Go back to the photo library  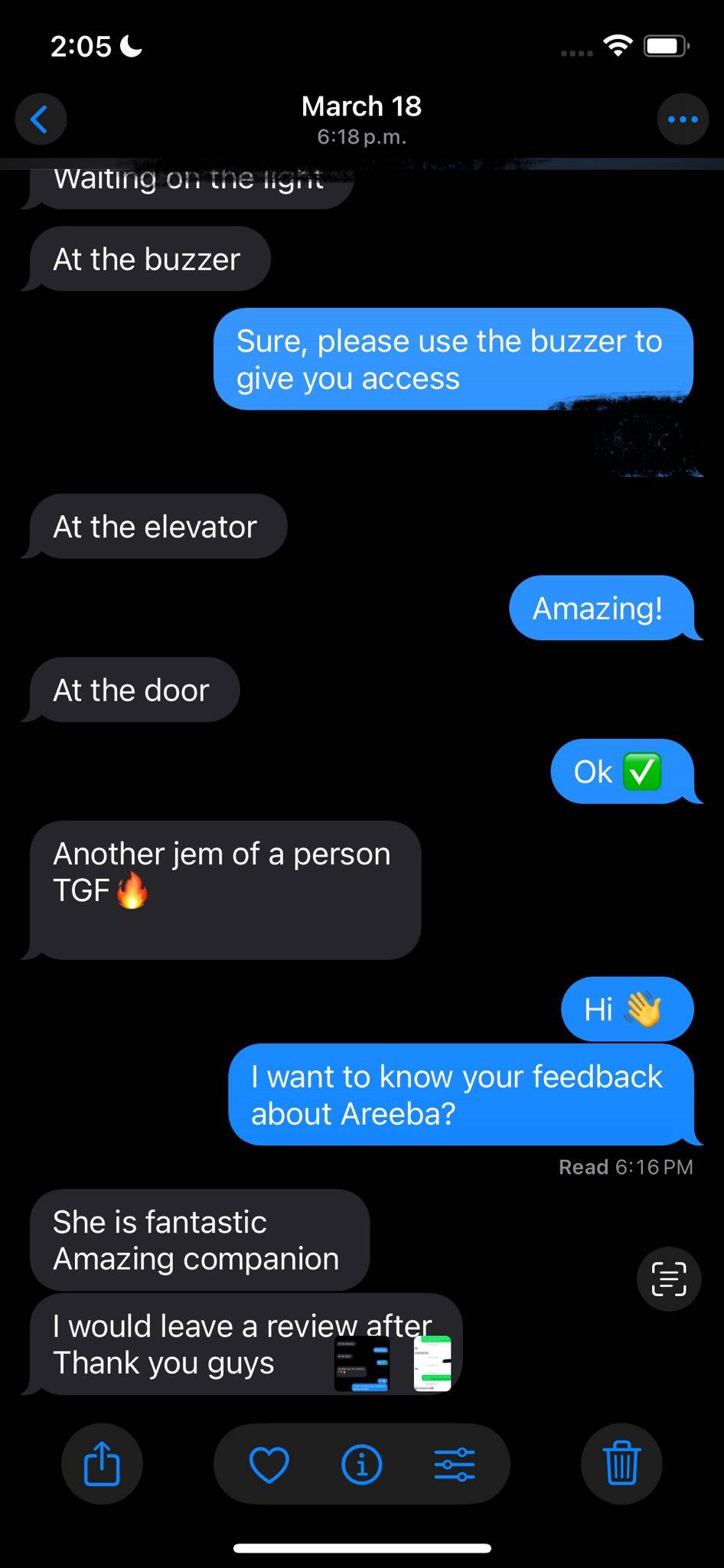40,119
